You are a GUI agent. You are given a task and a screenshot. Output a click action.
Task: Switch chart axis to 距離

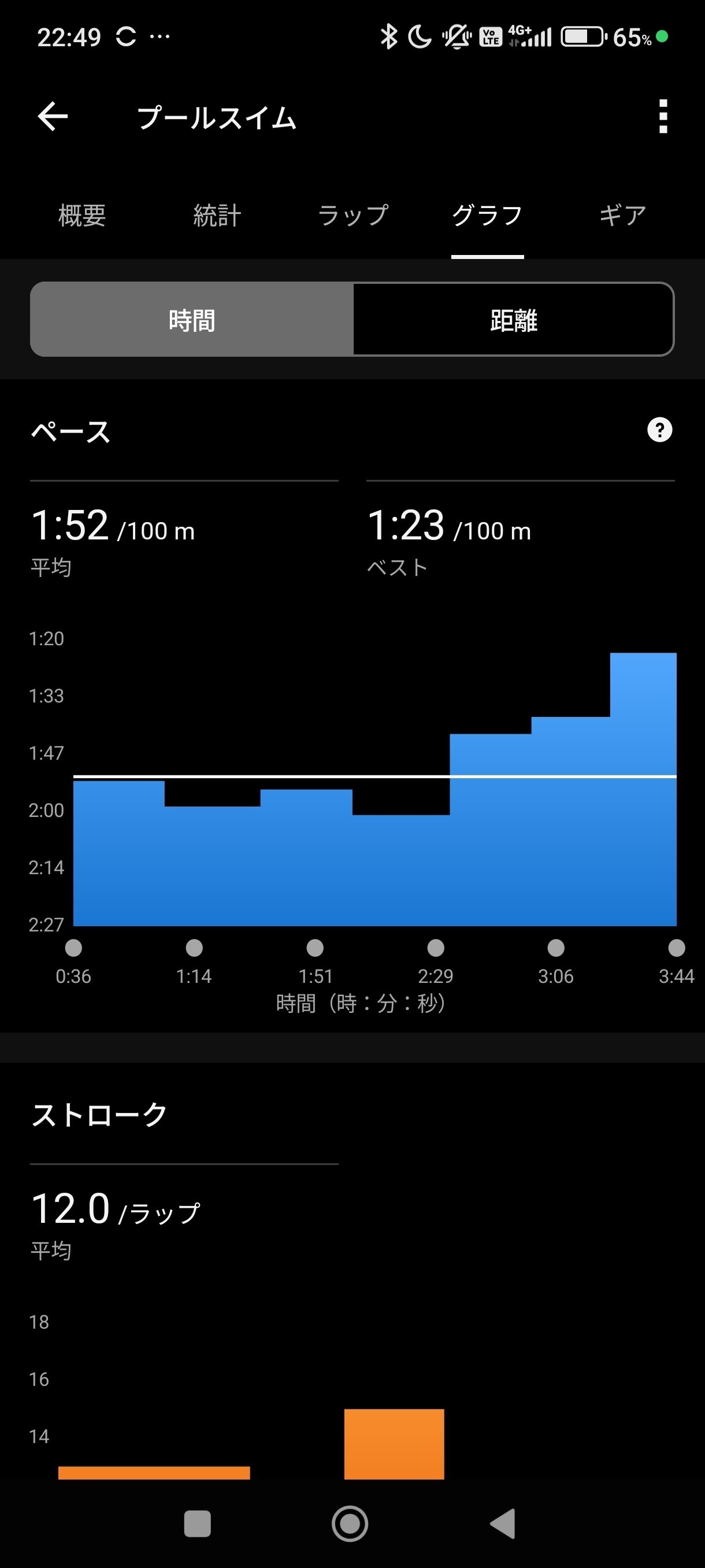tap(513, 320)
